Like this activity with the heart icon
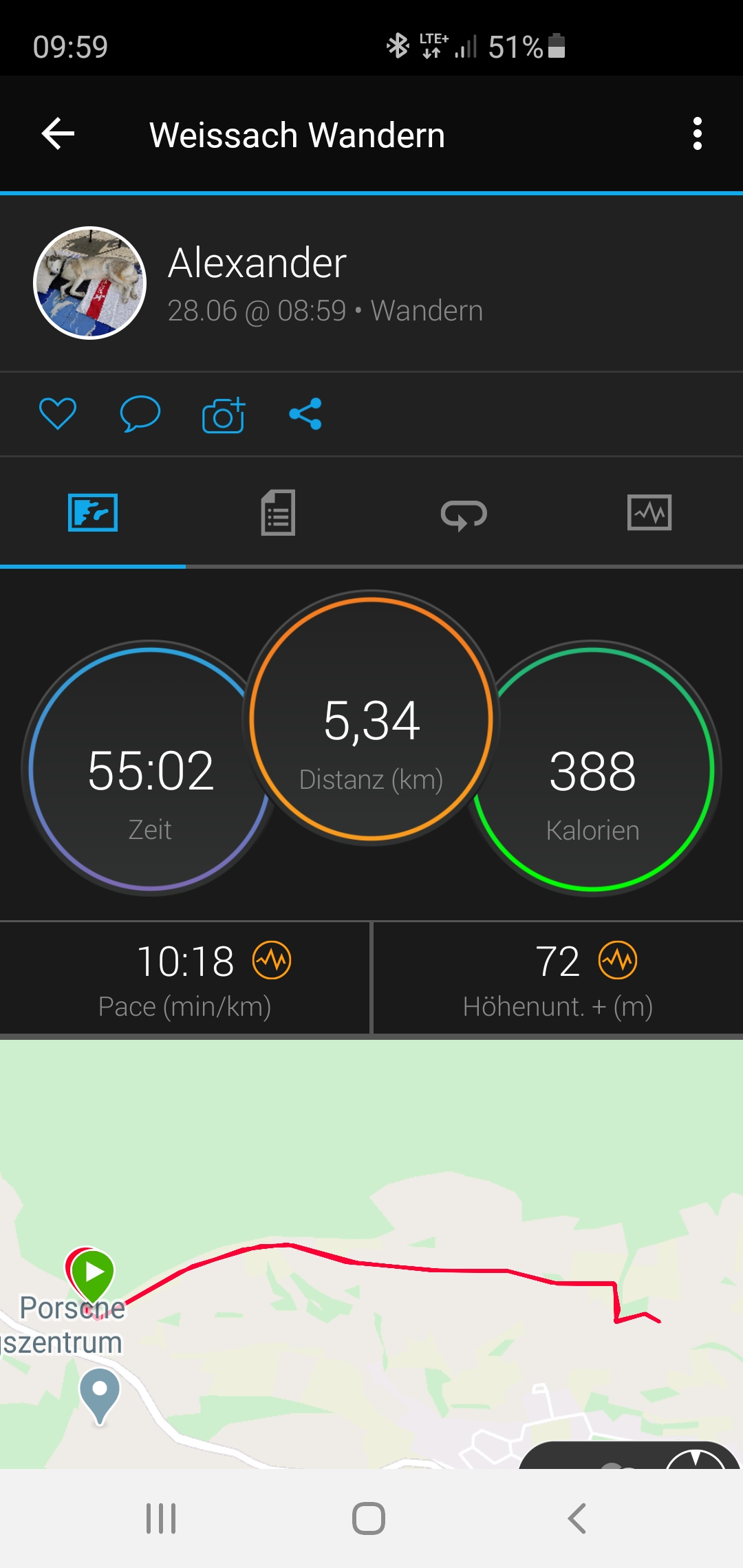 (x=58, y=414)
